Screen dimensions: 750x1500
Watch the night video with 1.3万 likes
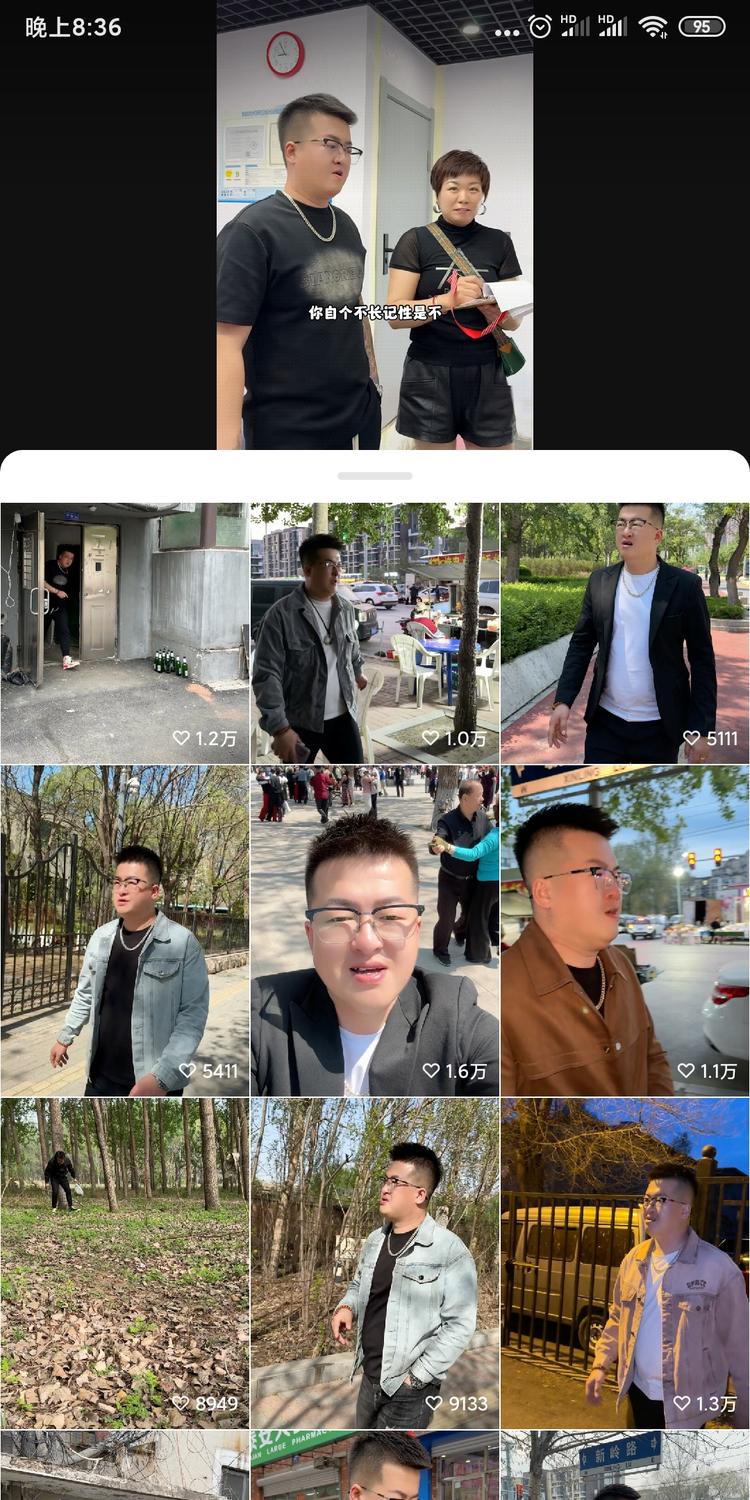[x=625, y=1262]
